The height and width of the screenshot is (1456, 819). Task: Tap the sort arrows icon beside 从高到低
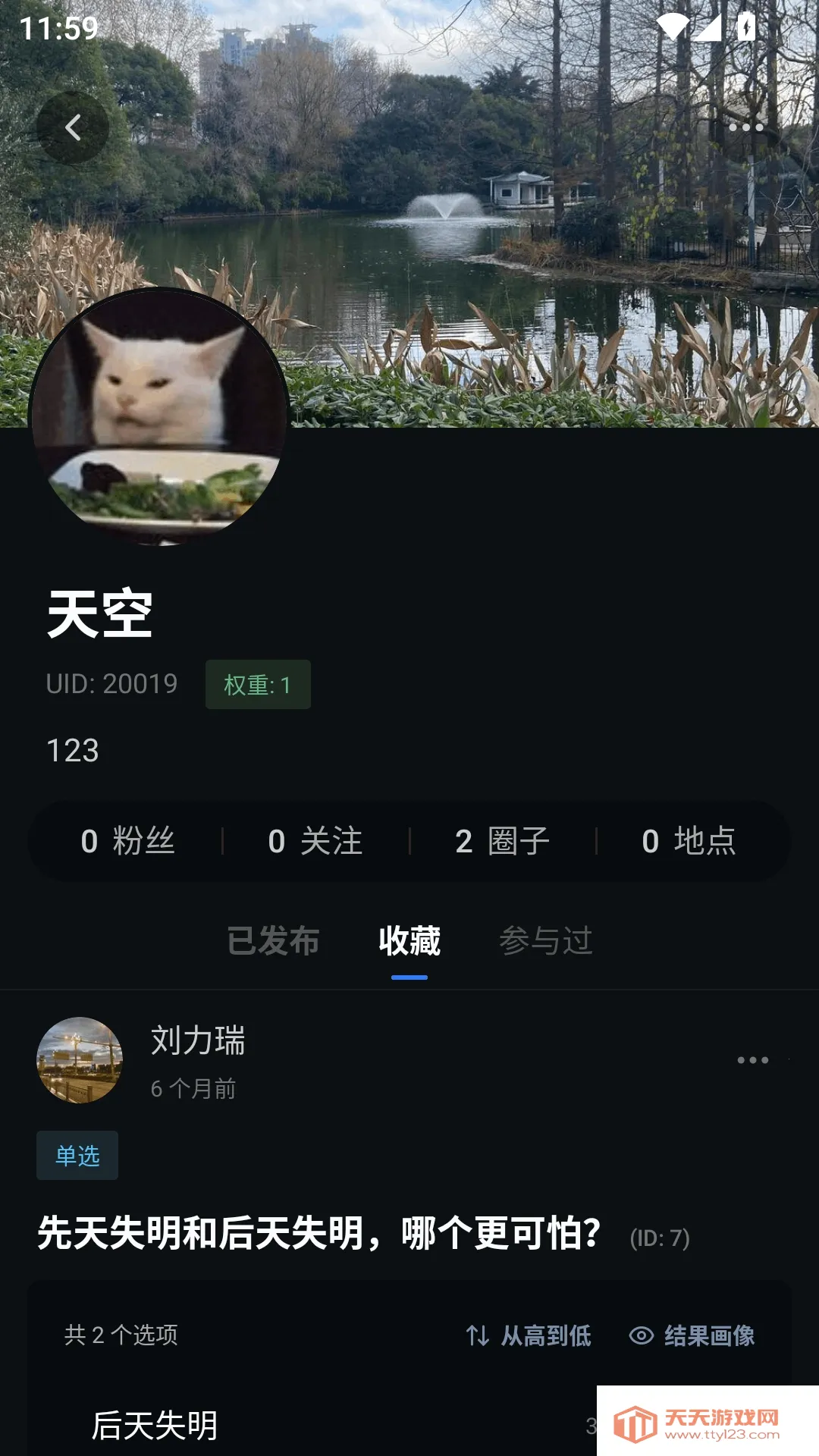(478, 1335)
